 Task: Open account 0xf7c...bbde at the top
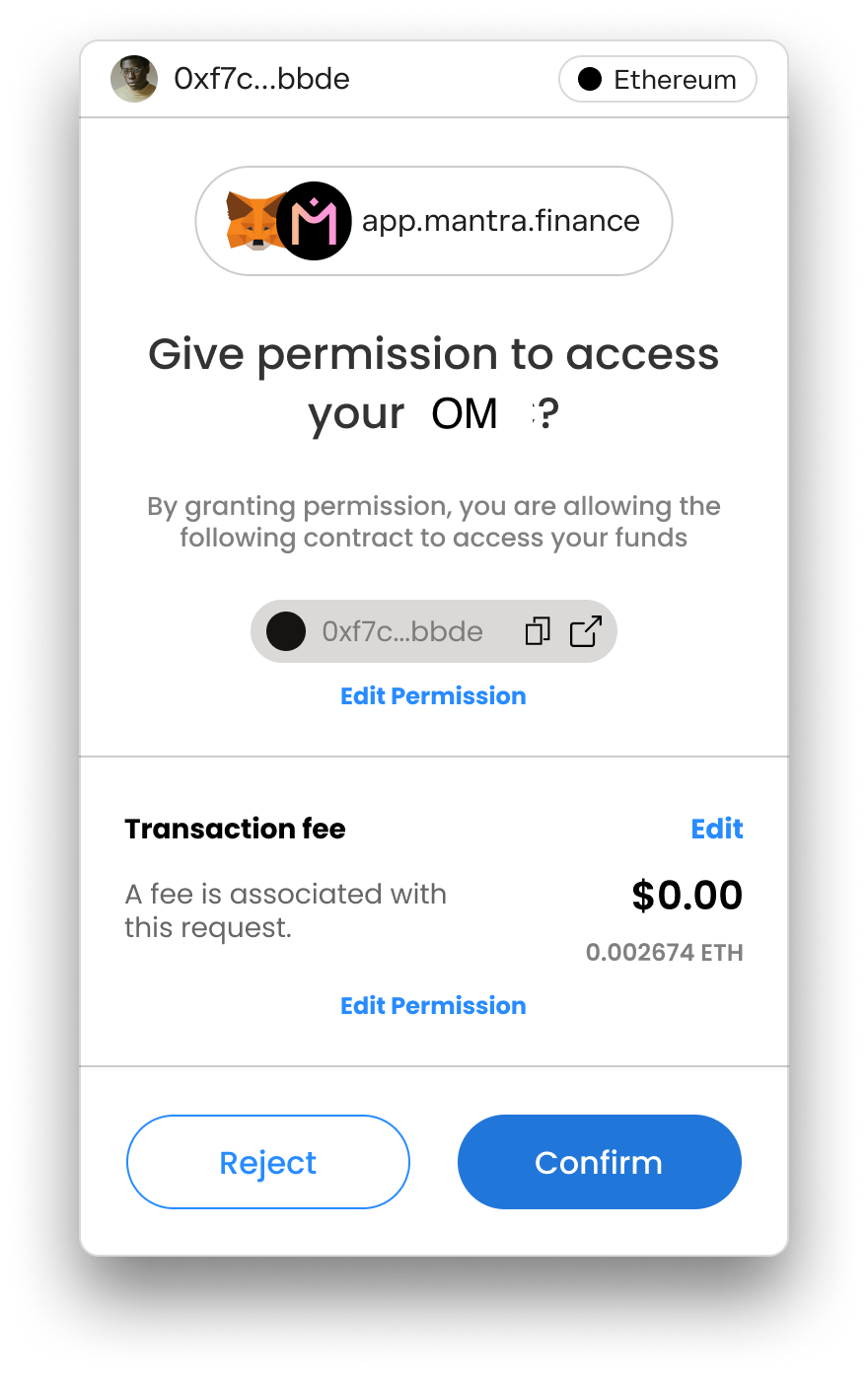pos(232,79)
